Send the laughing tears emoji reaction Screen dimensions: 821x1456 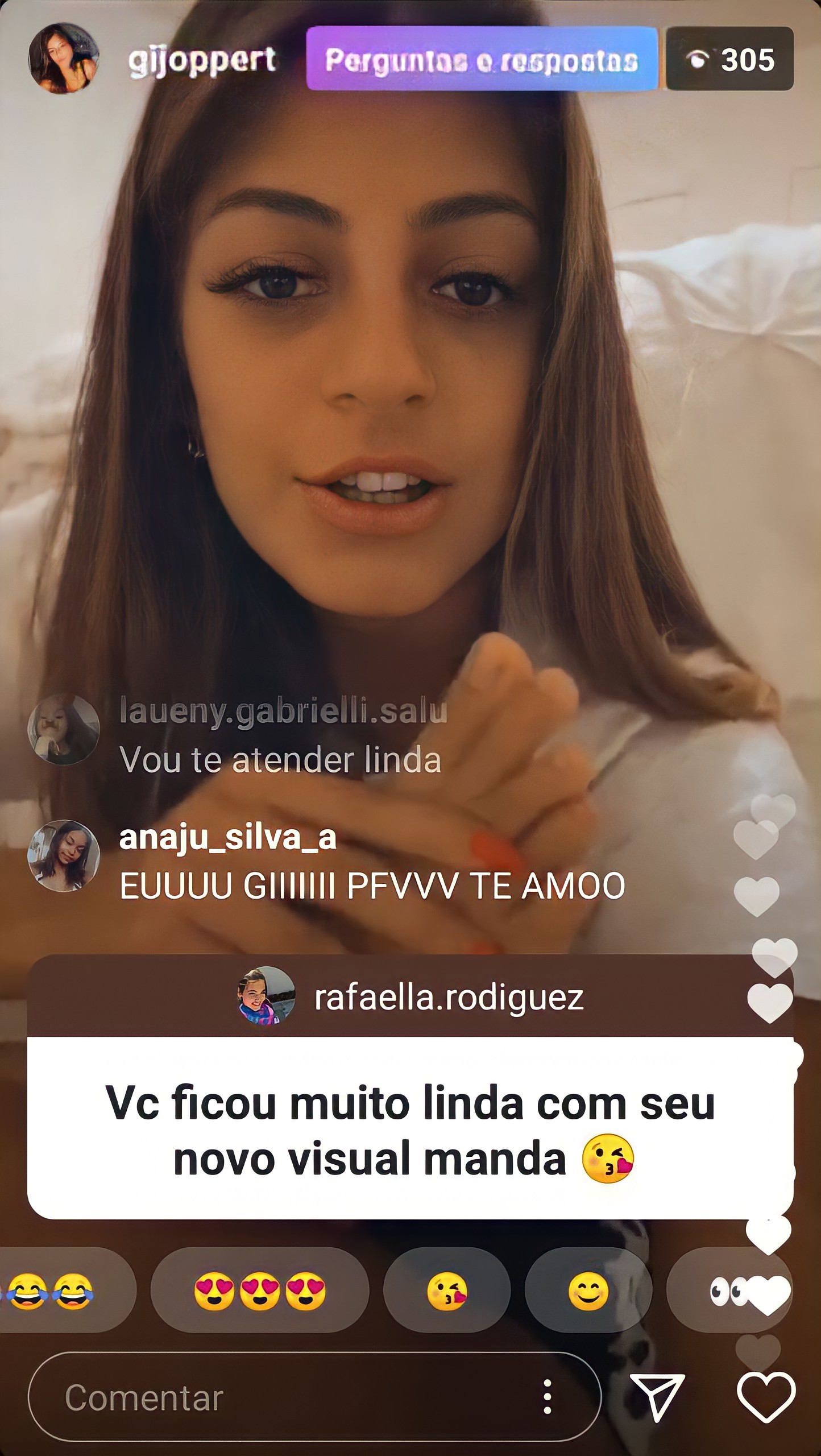click(57, 1292)
